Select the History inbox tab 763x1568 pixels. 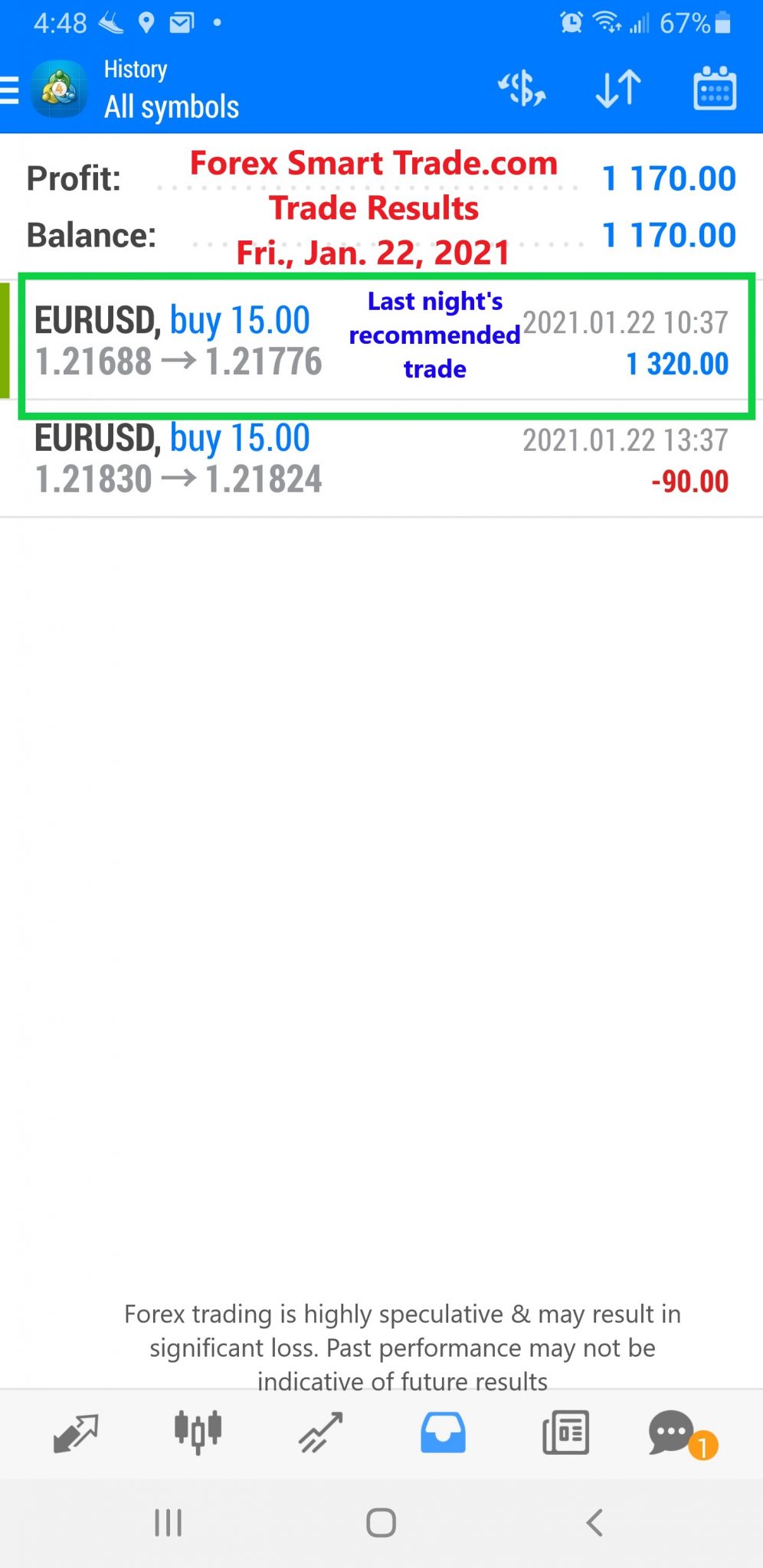coord(443,1432)
